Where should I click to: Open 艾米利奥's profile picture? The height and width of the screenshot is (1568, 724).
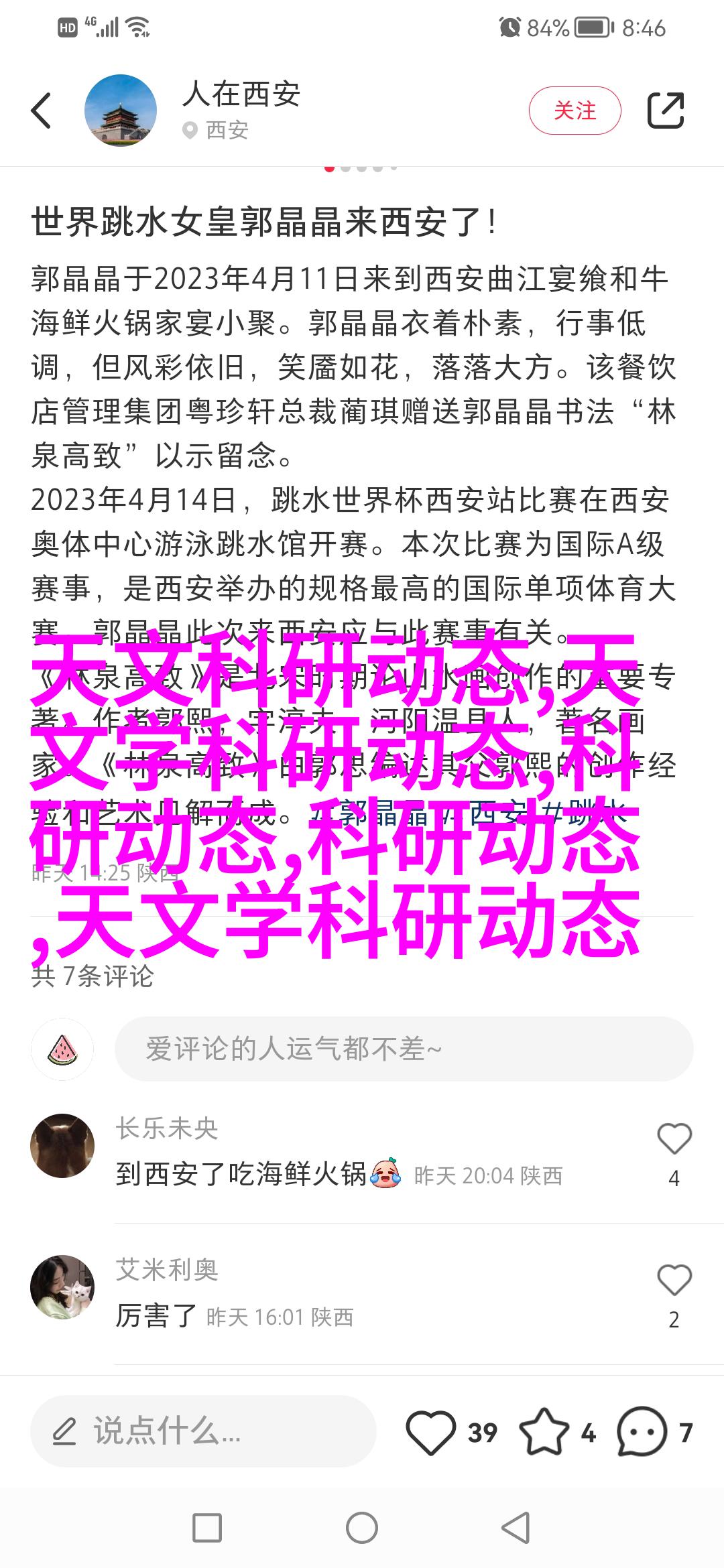click(62, 1287)
